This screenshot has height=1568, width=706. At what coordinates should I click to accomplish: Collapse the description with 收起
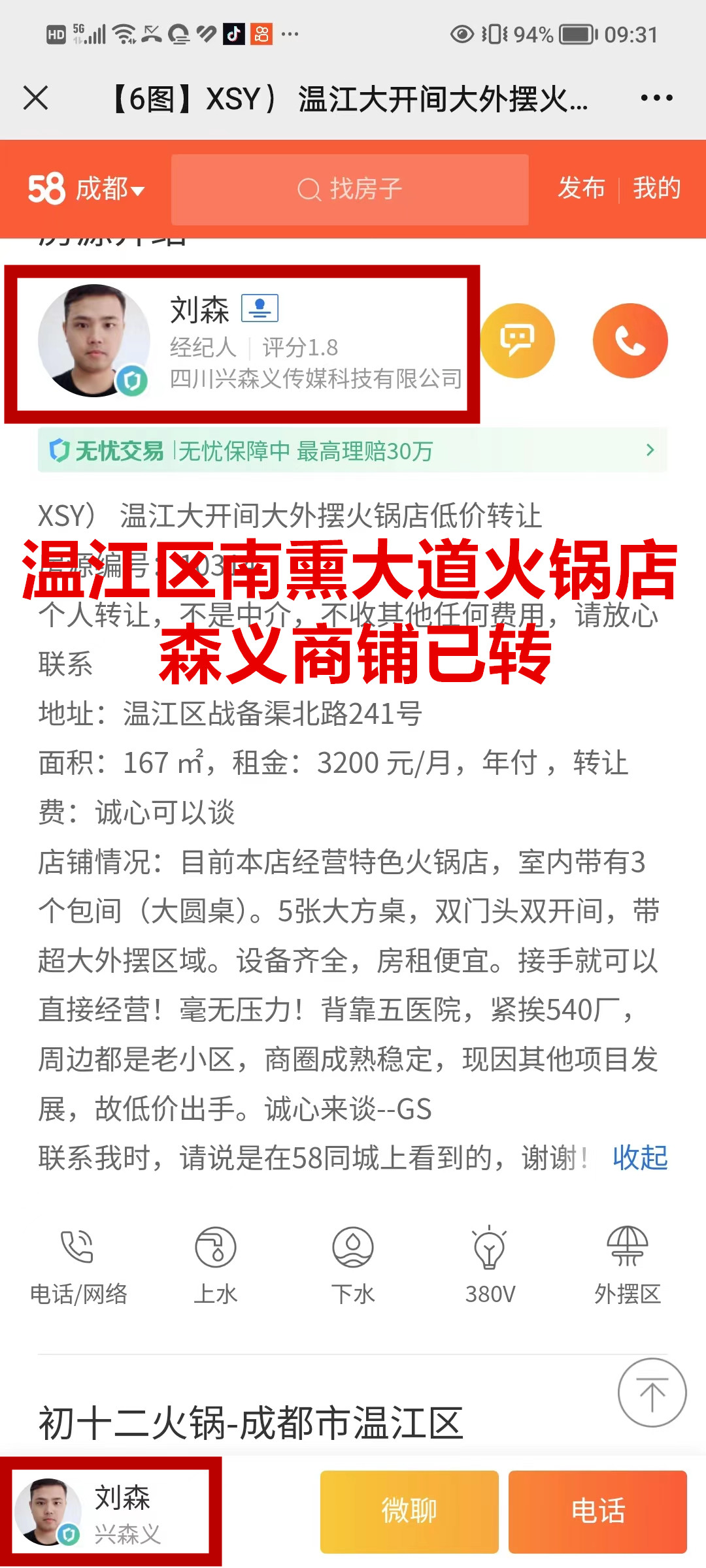point(640,1158)
